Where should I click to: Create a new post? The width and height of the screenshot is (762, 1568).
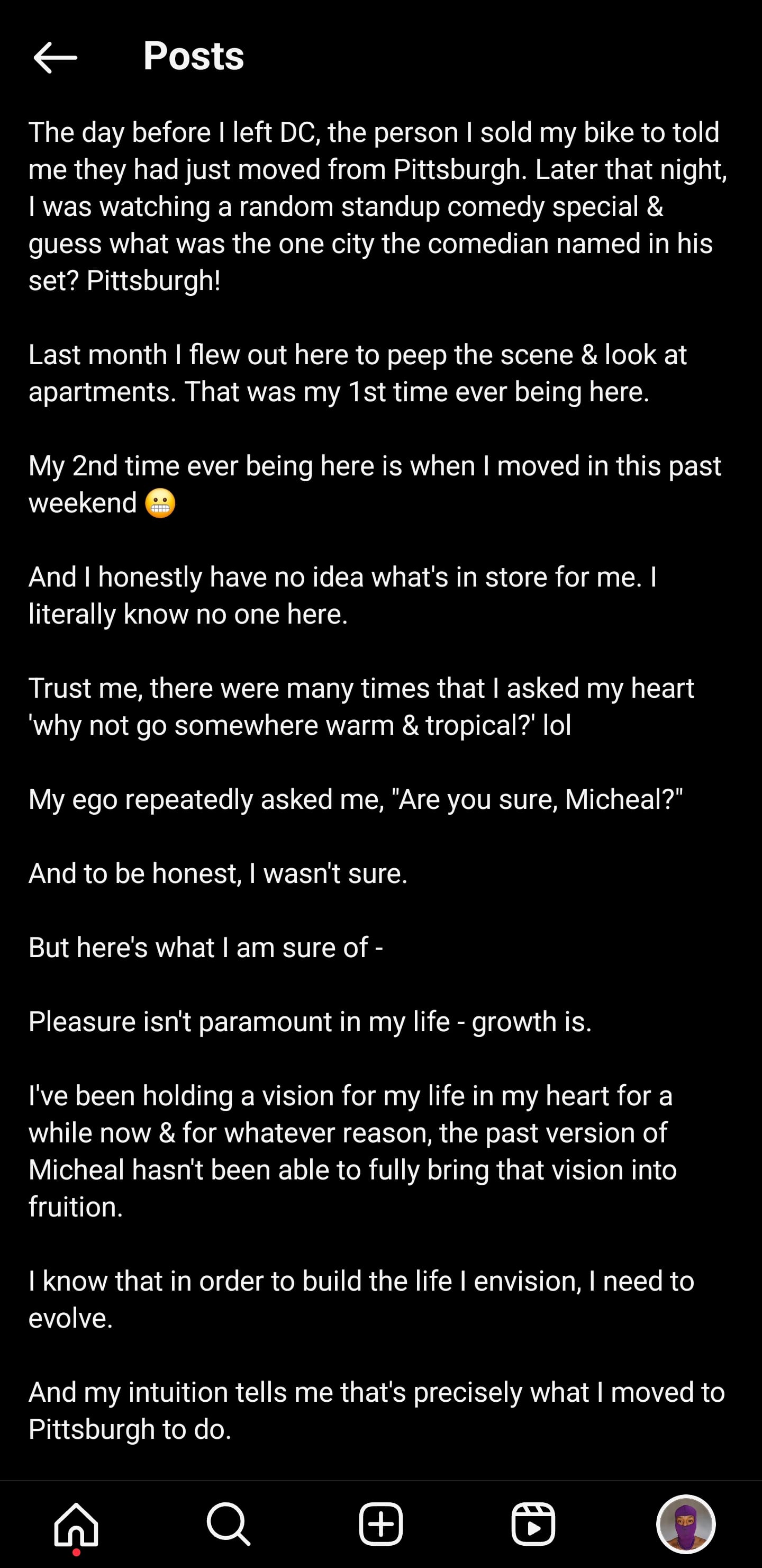click(x=381, y=1524)
